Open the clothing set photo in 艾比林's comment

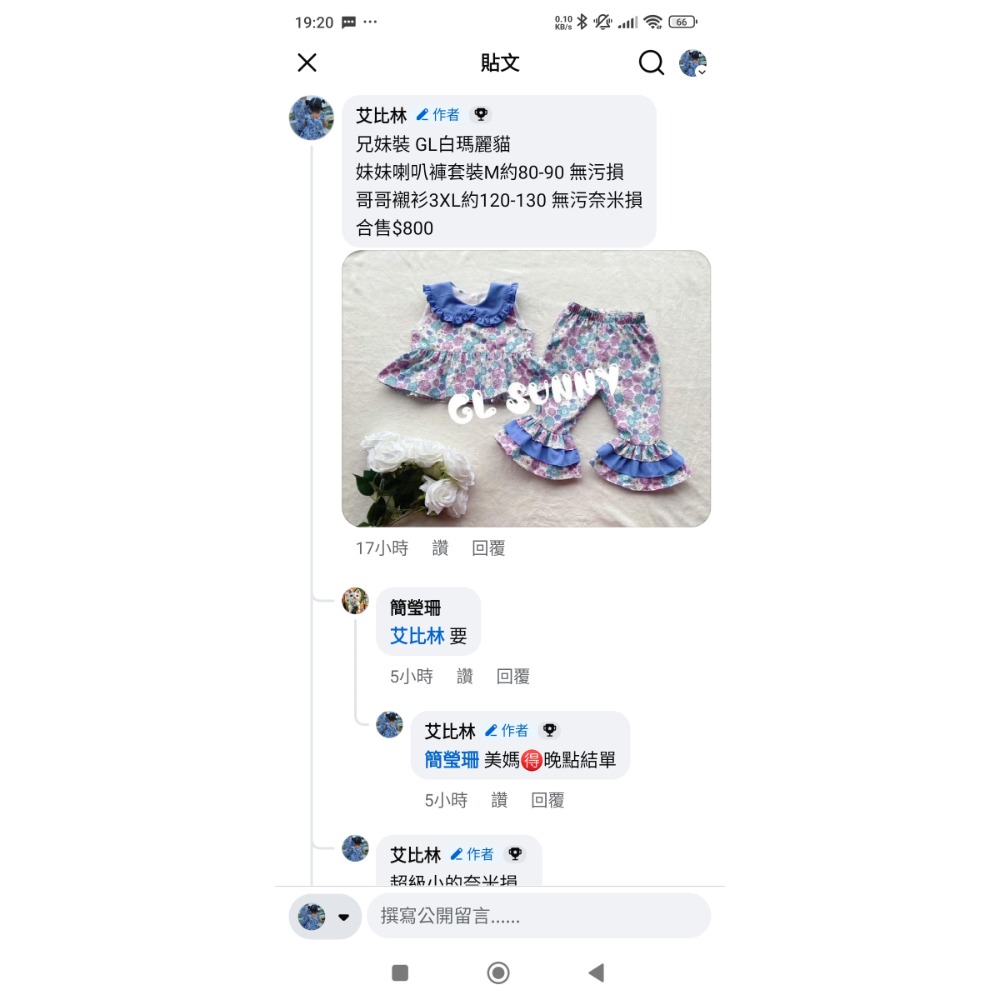[x=526, y=389]
